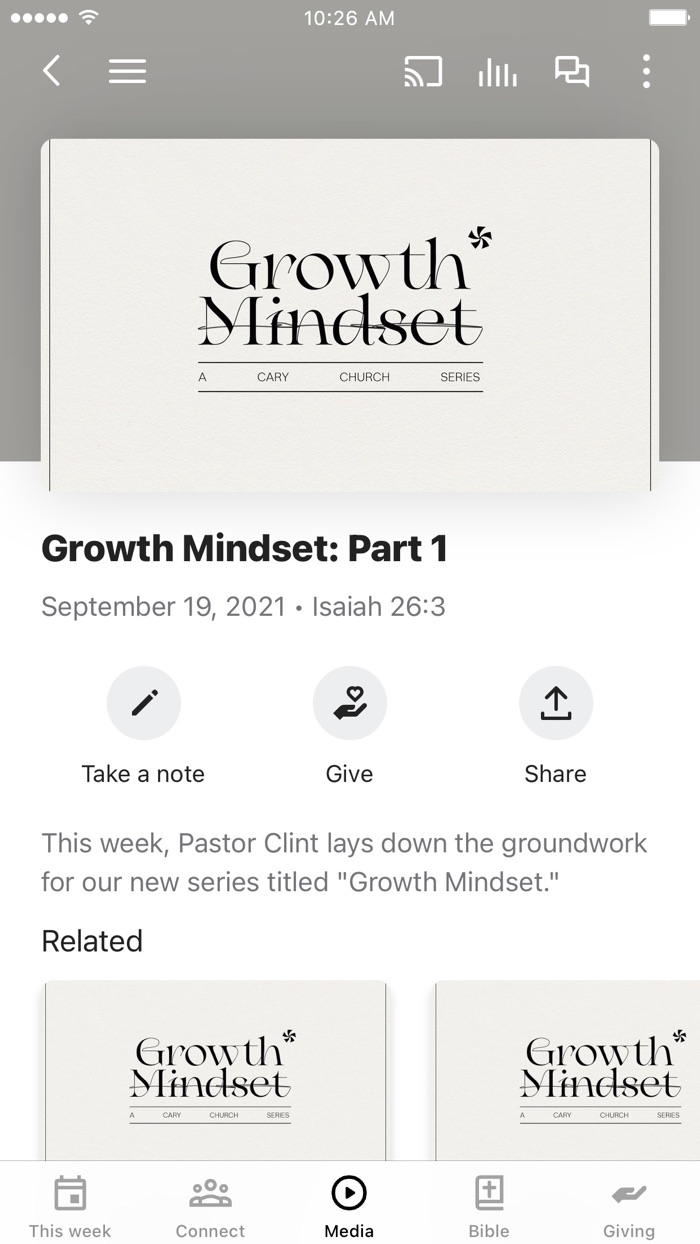Open the hamburger menu
The width and height of the screenshot is (700, 1244).
point(127,71)
